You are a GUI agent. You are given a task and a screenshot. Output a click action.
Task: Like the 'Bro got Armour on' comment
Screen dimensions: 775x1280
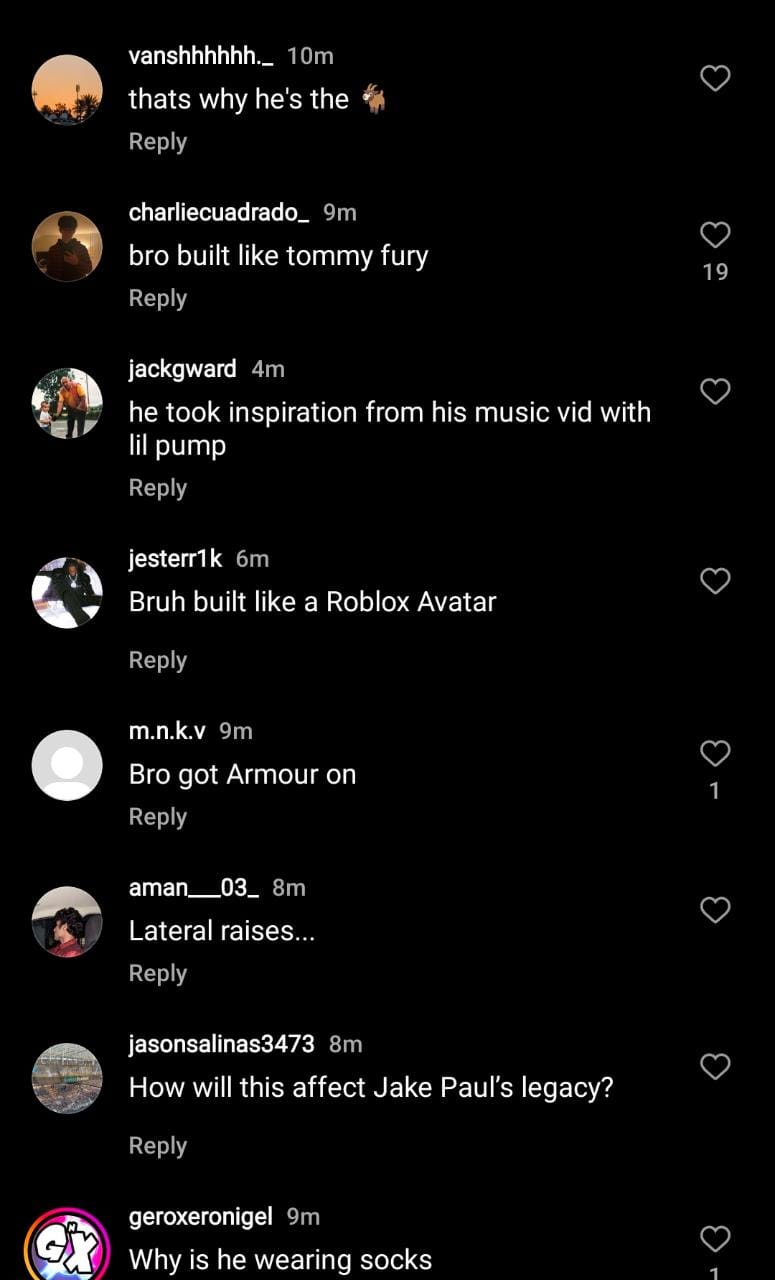[x=714, y=753]
